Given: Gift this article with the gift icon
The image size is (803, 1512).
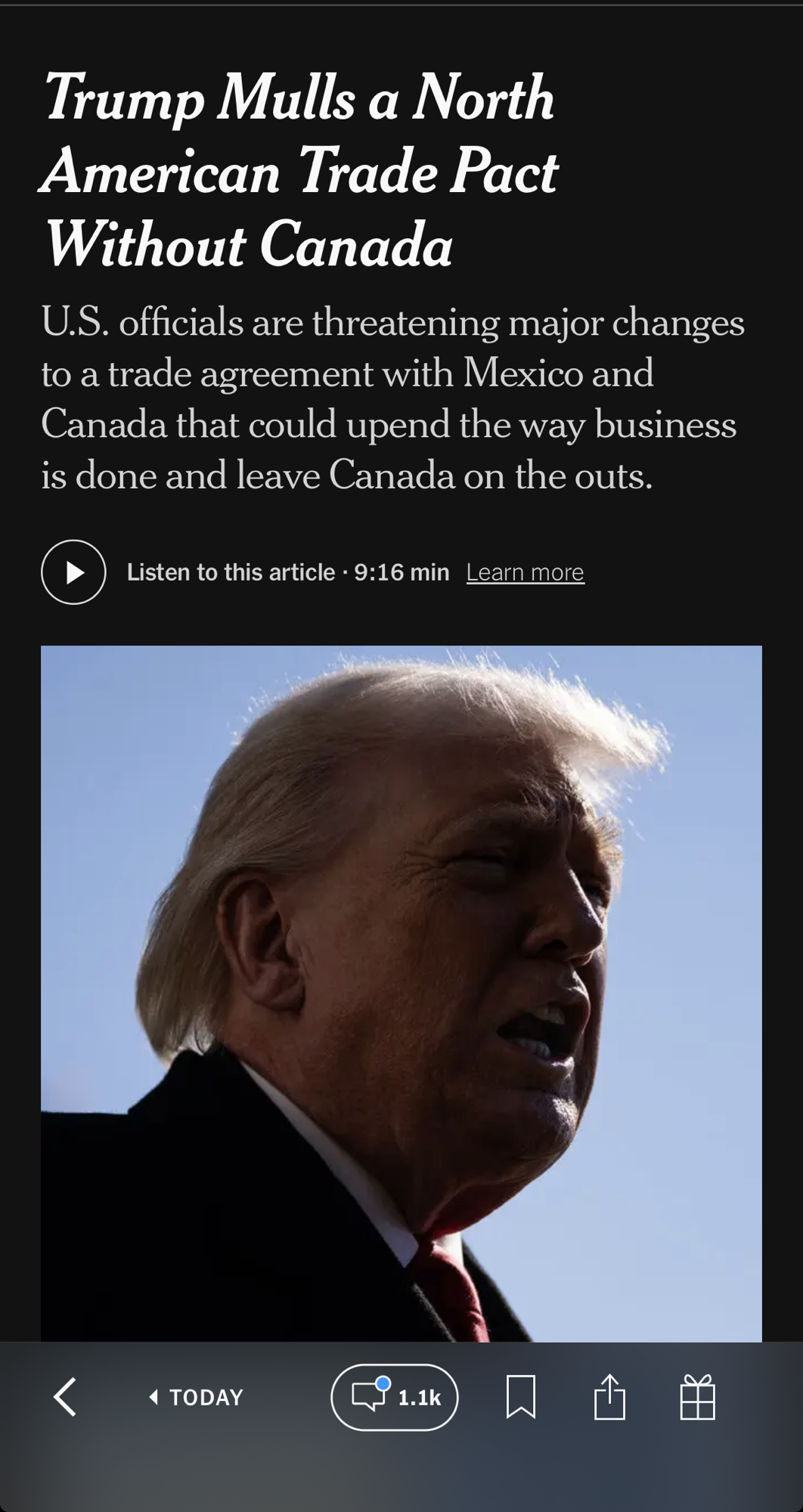Looking at the screenshot, I should tap(697, 1396).
